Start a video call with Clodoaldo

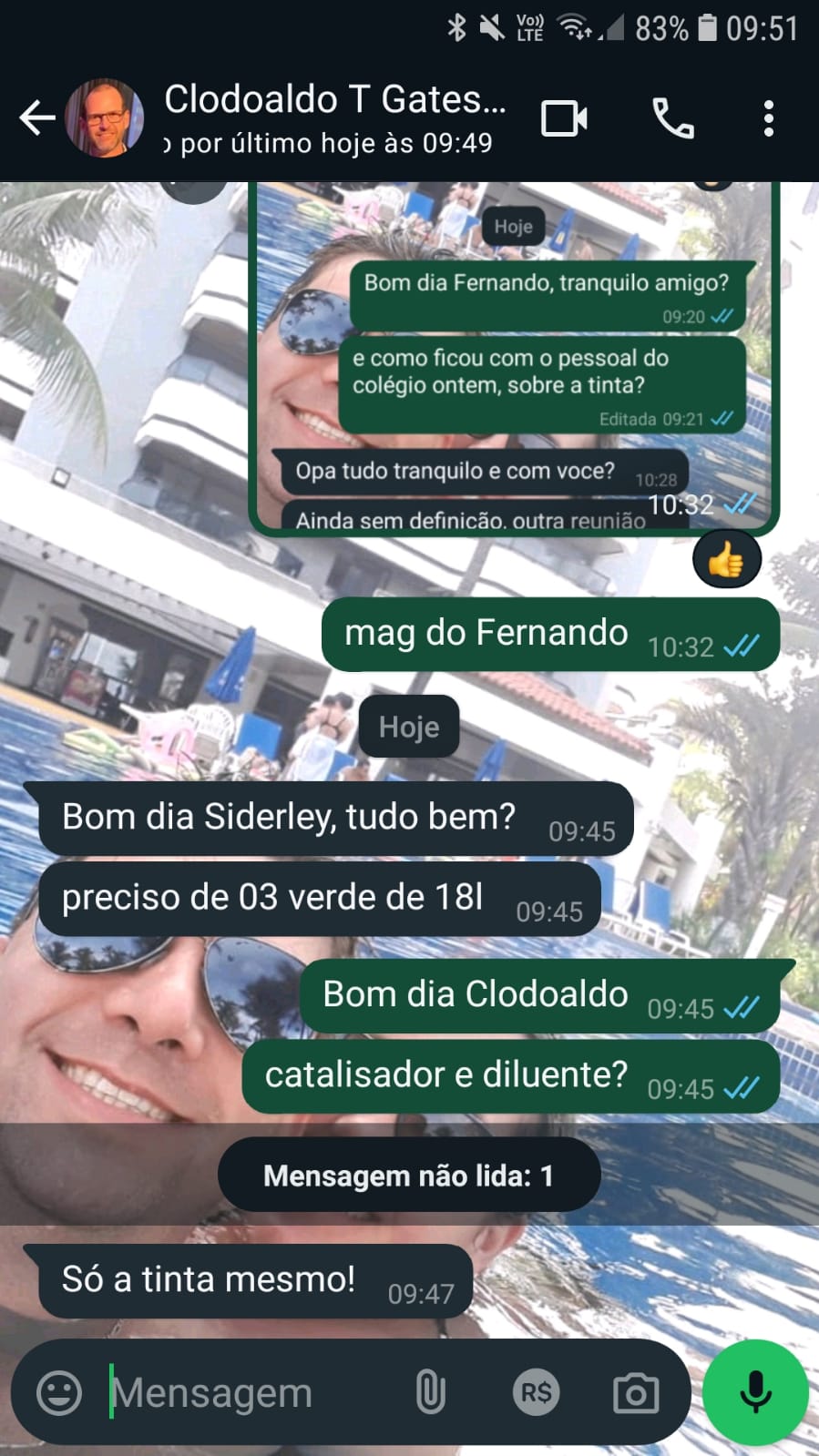(x=564, y=118)
